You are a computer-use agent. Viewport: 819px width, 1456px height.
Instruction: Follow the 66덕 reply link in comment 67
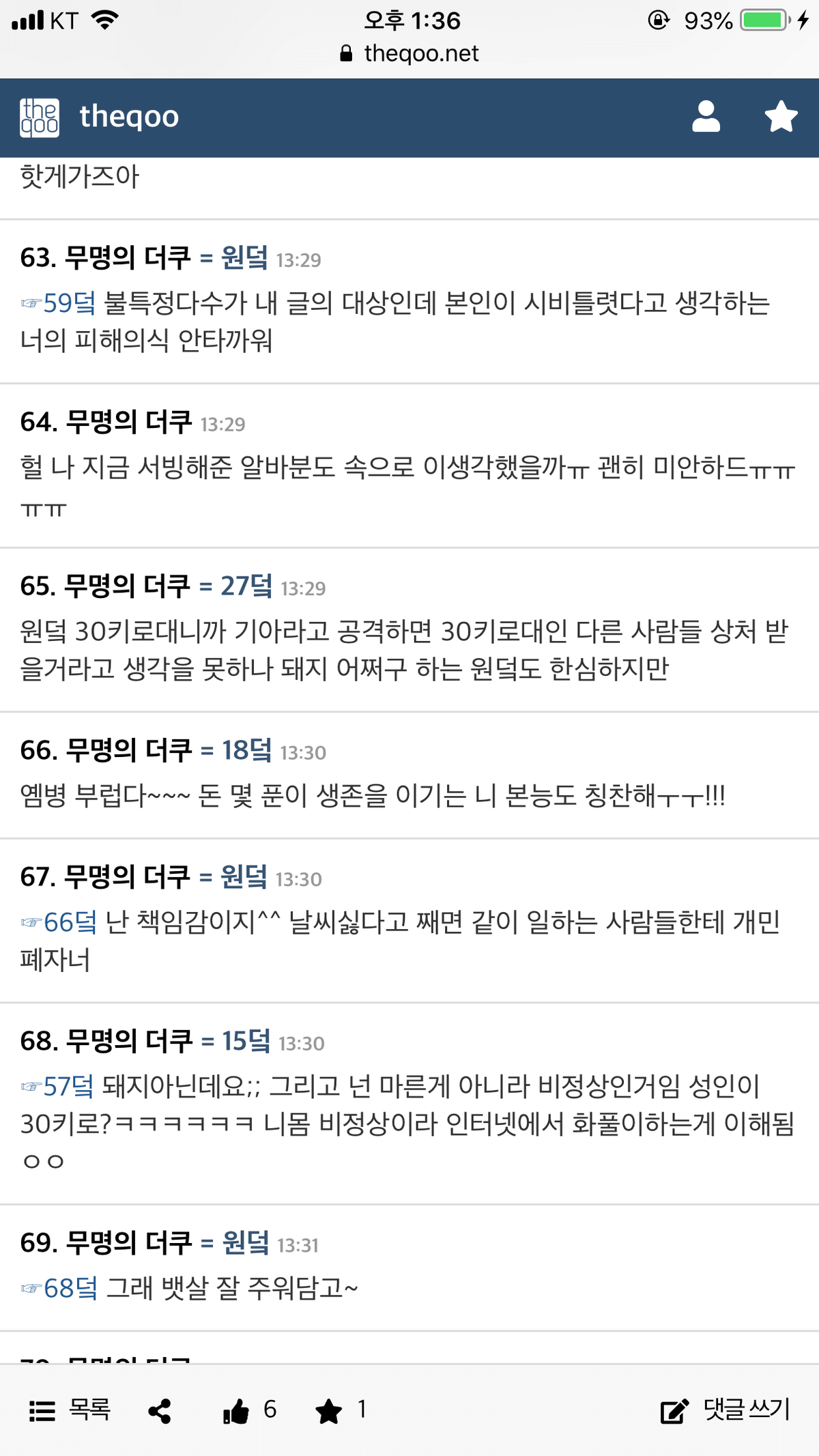pyautogui.click(x=69, y=922)
